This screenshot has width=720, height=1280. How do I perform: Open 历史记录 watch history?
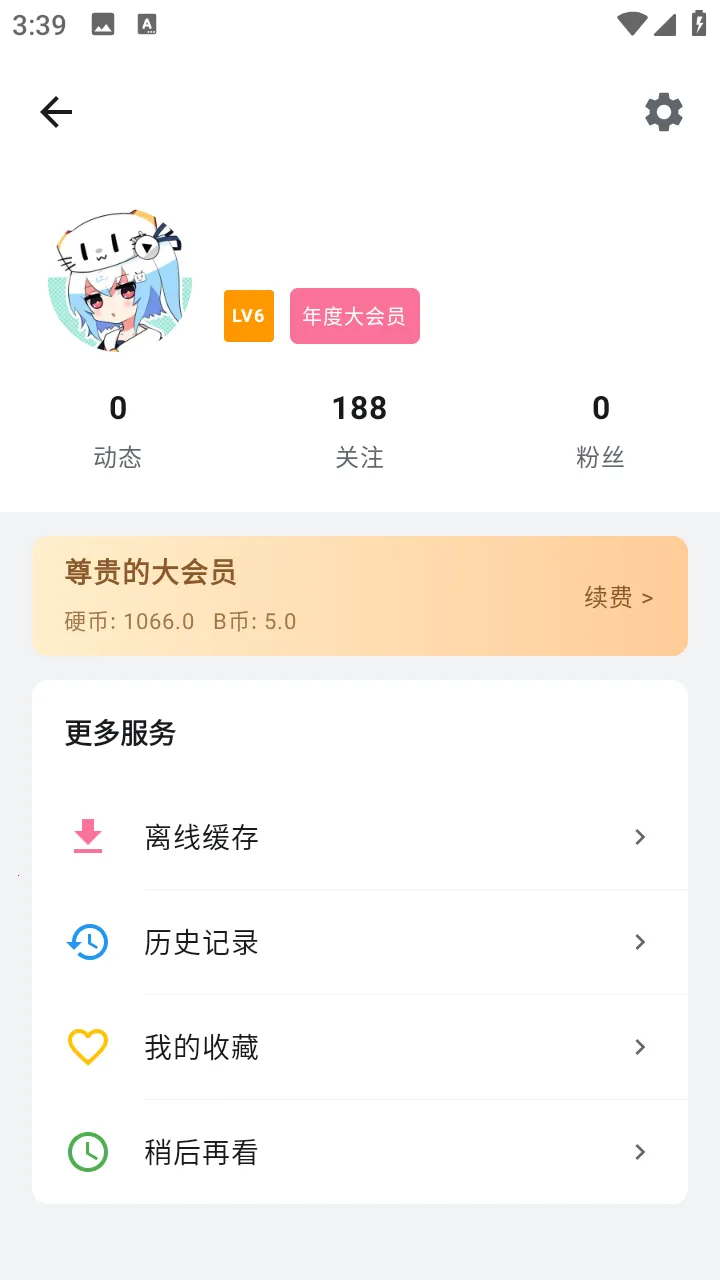tap(360, 942)
